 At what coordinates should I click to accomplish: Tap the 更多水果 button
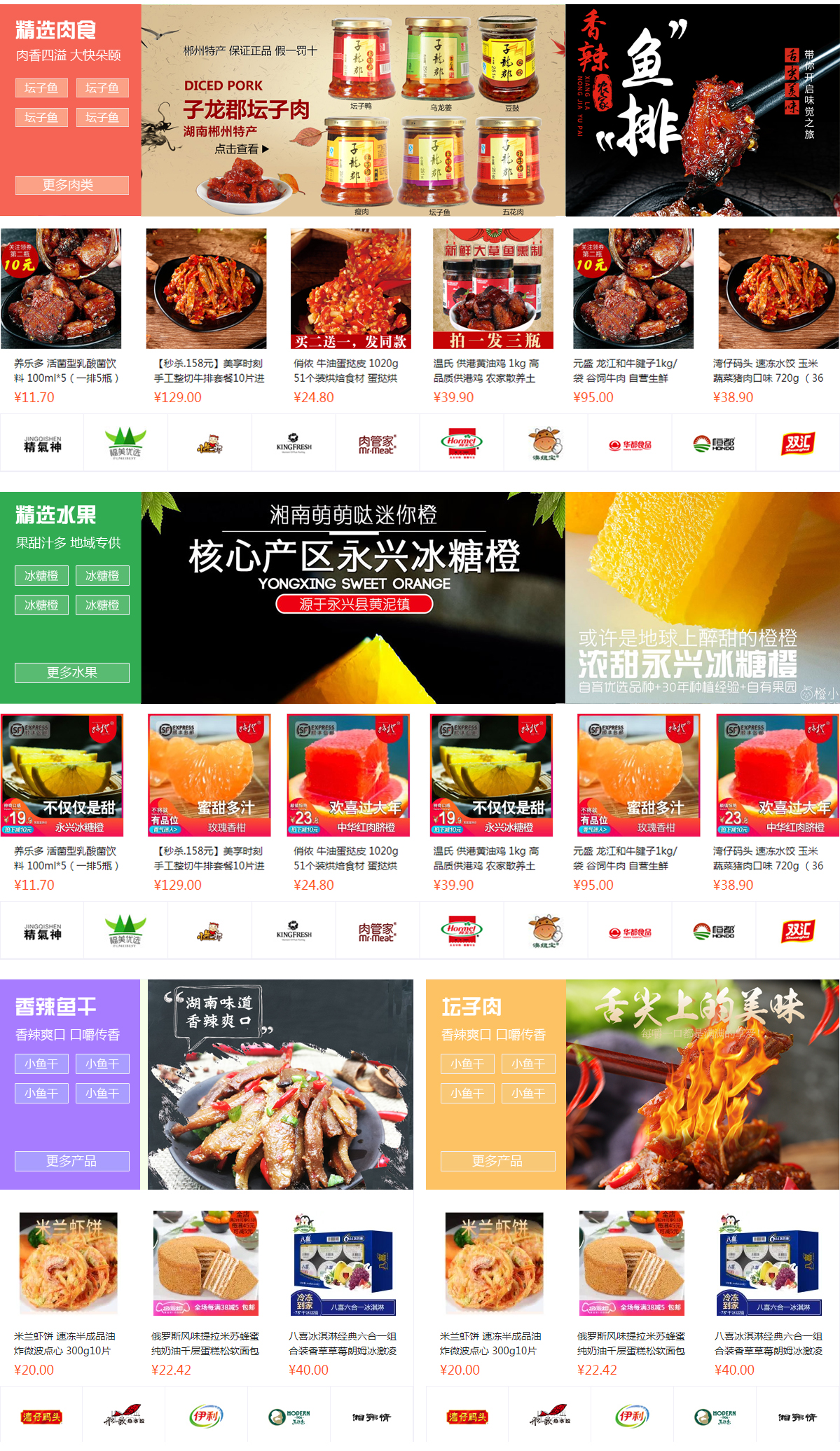pos(71,673)
